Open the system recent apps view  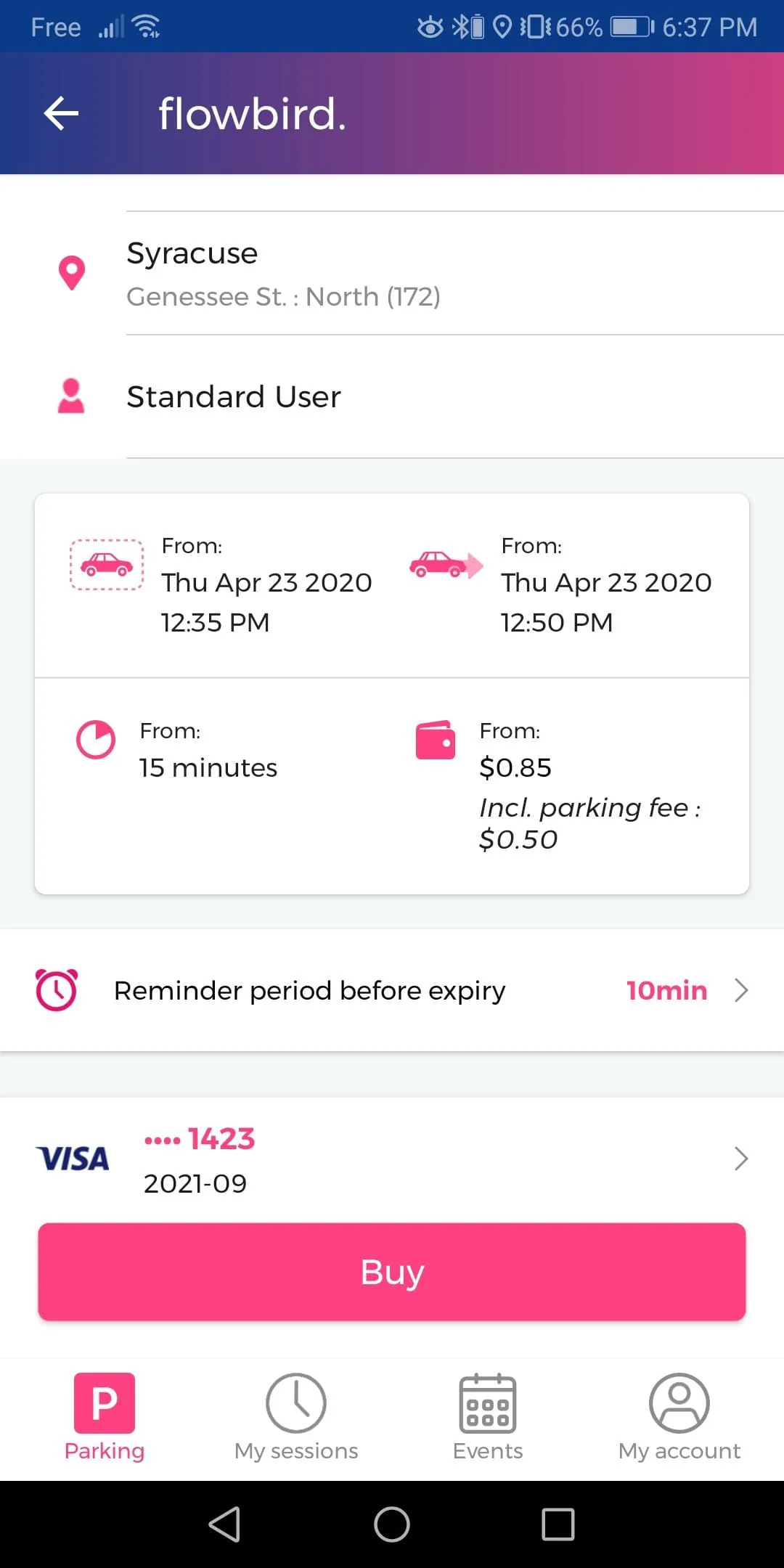[x=558, y=1524]
